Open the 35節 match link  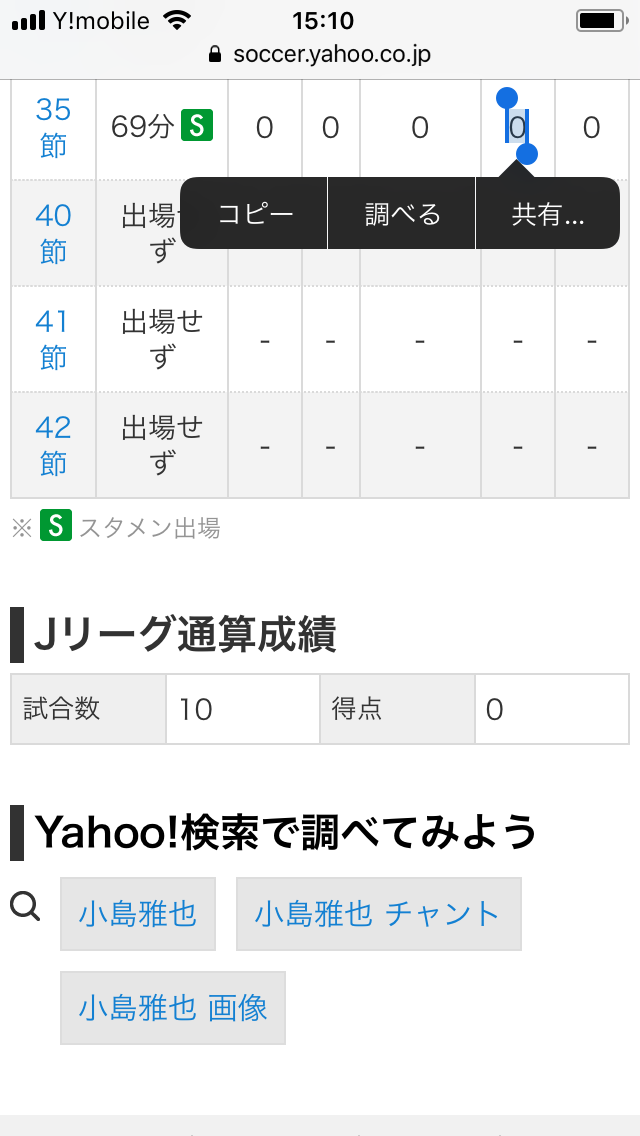click(54, 127)
